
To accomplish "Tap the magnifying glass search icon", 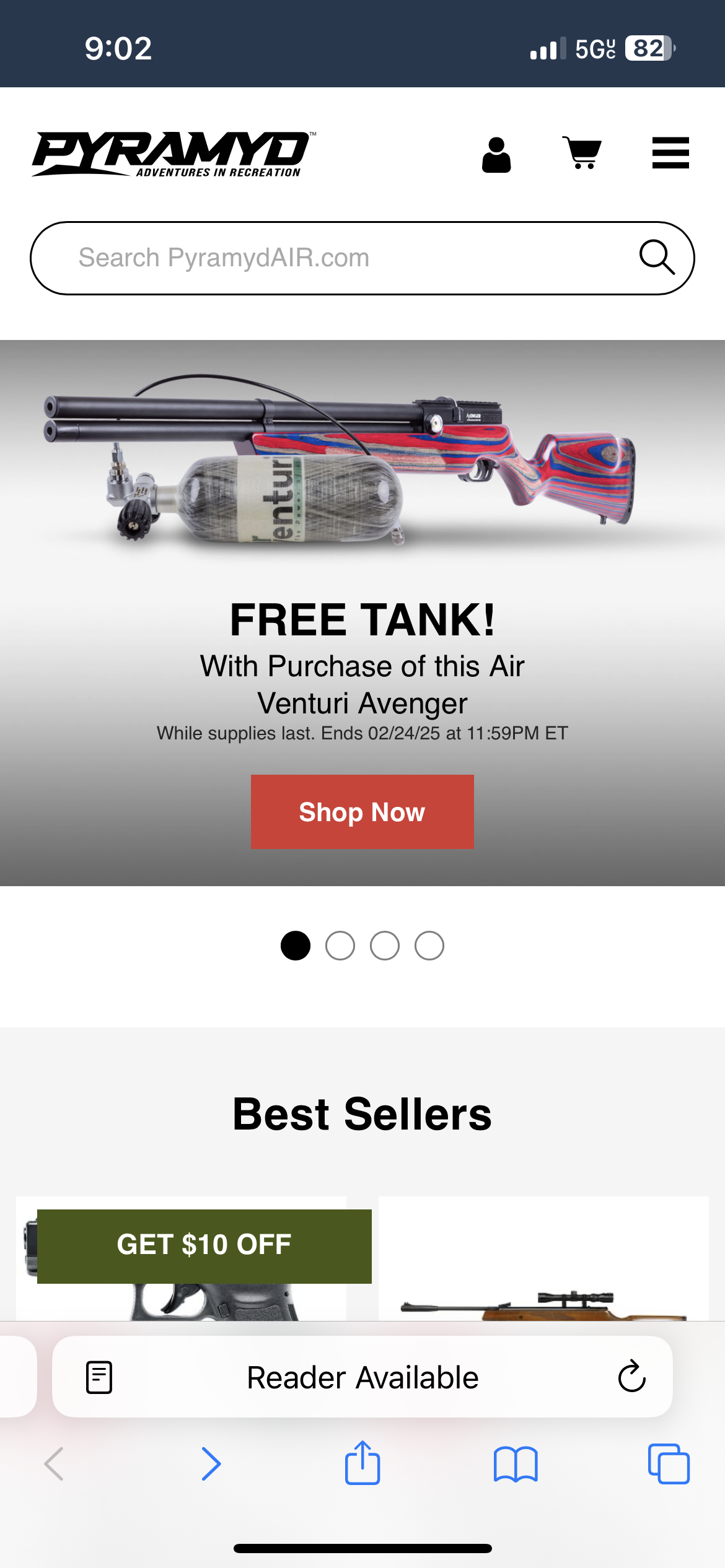I will coord(657,257).
